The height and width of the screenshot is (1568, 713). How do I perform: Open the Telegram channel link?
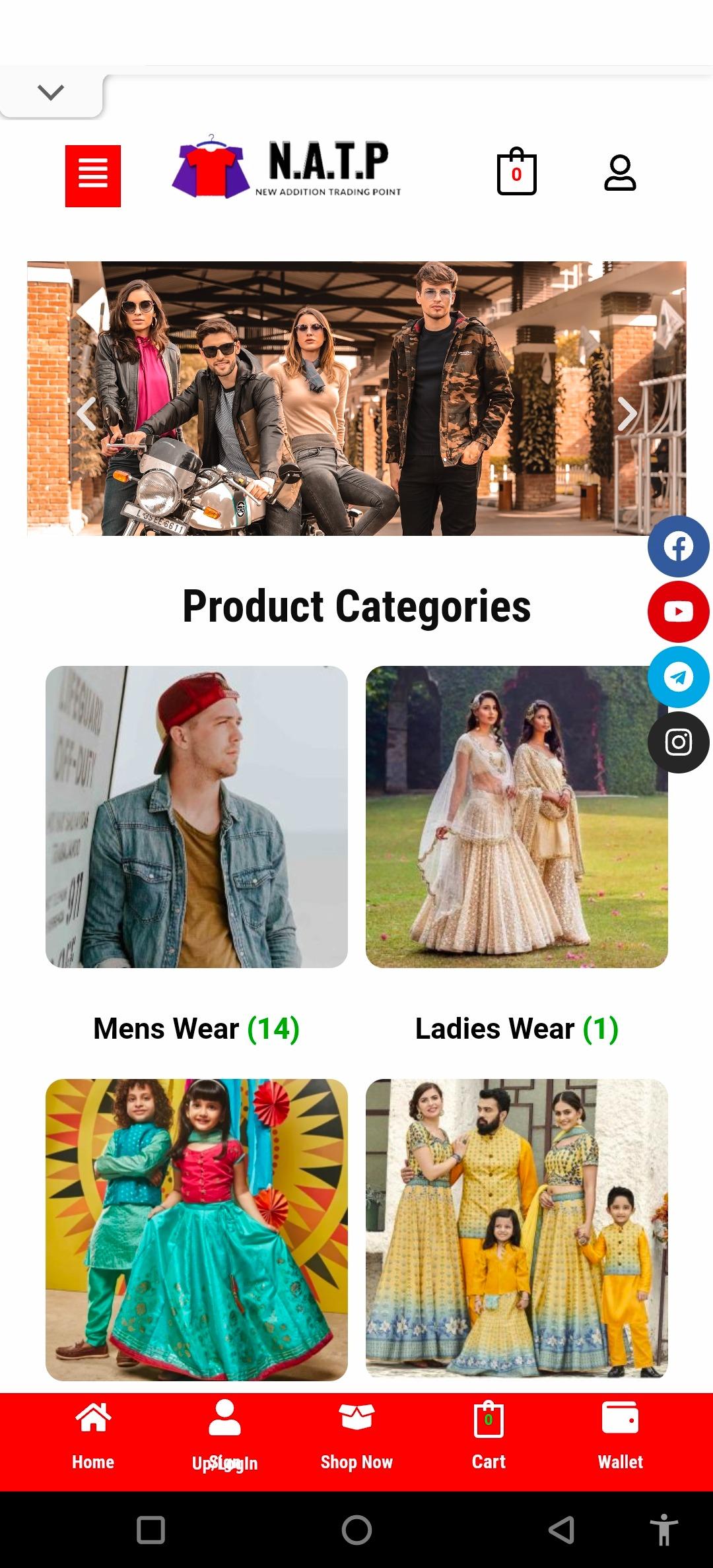coord(679,677)
